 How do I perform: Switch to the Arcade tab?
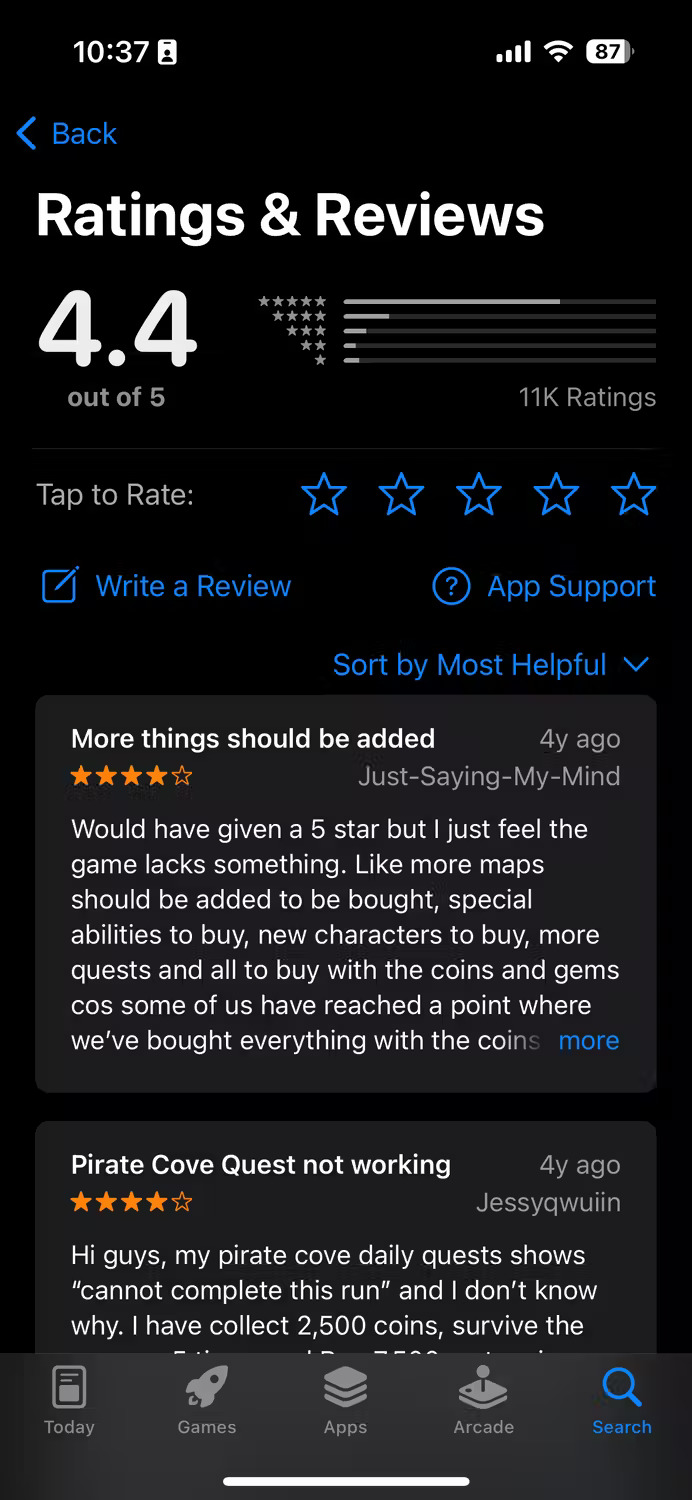click(484, 1402)
